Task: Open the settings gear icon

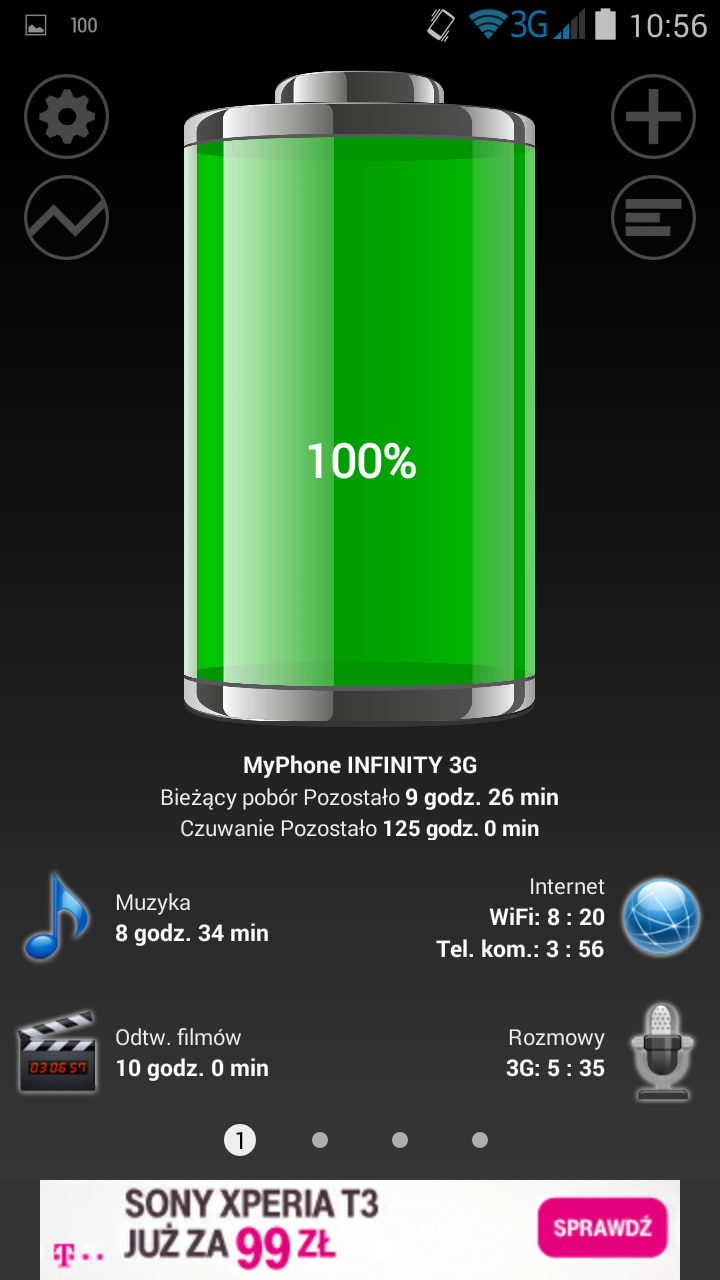Action: [x=66, y=117]
